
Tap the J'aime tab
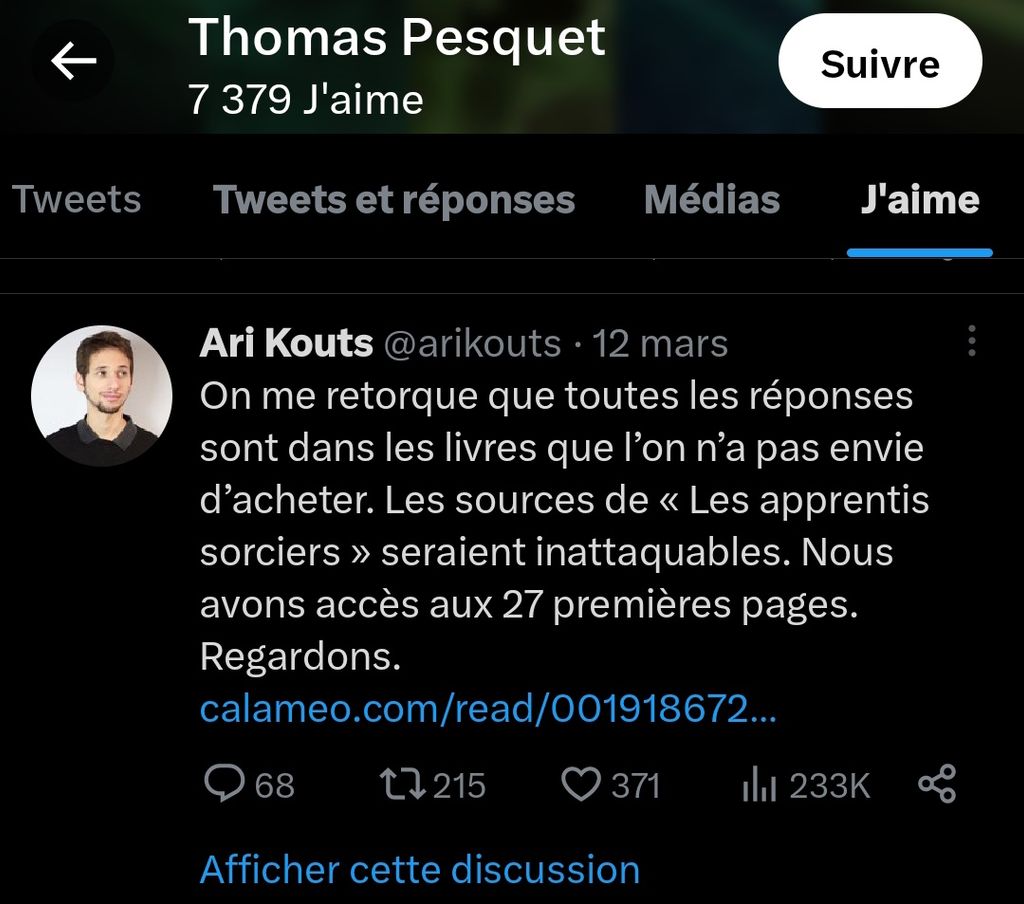[919, 200]
